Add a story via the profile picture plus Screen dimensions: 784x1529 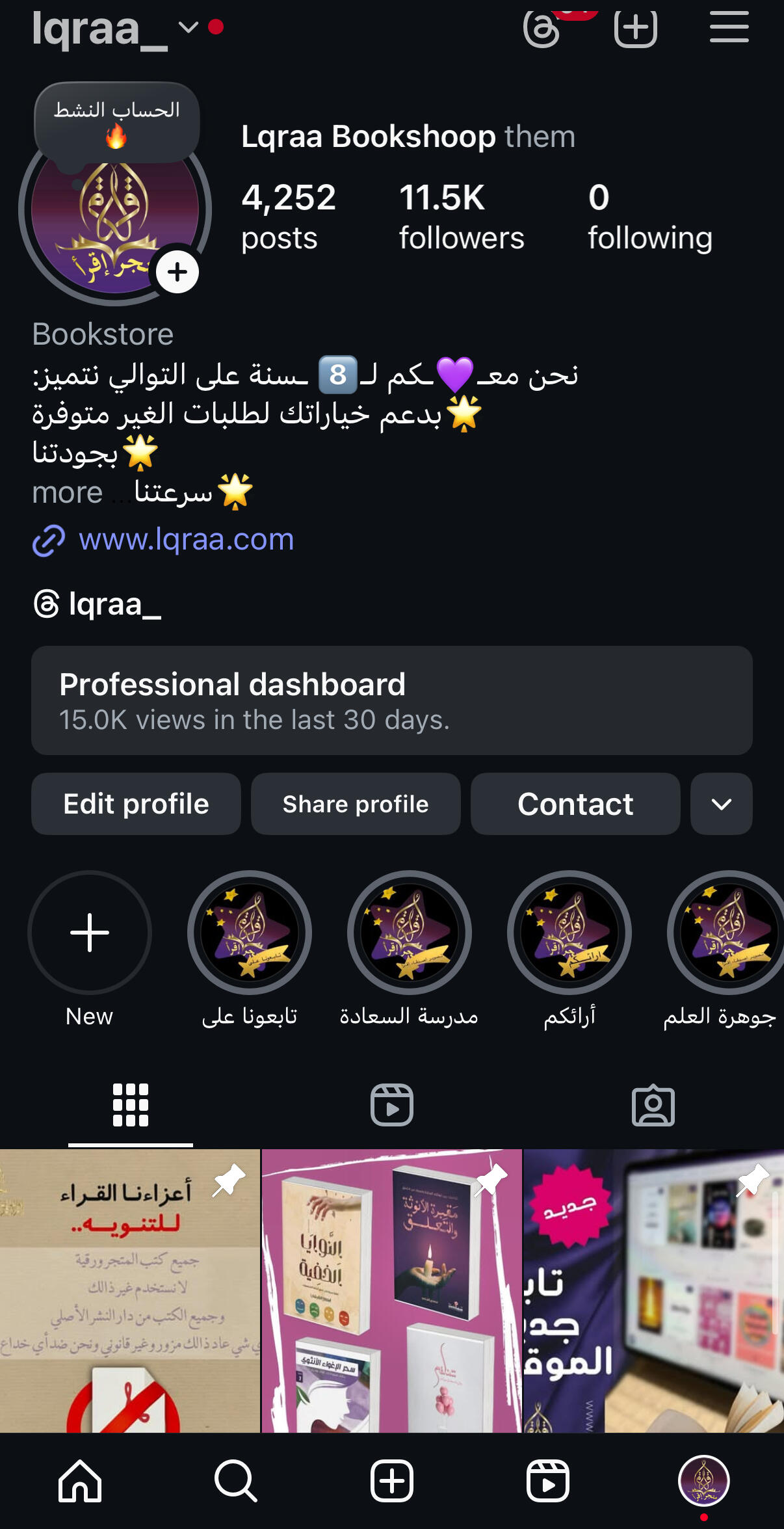coord(177,272)
